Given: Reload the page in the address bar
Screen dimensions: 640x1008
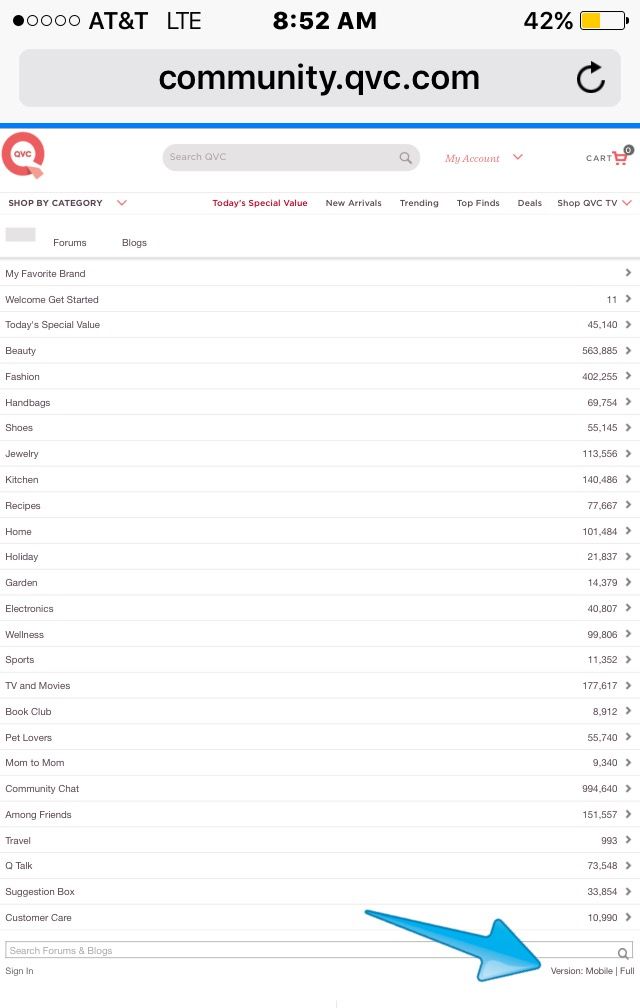Looking at the screenshot, I should (590, 78).
